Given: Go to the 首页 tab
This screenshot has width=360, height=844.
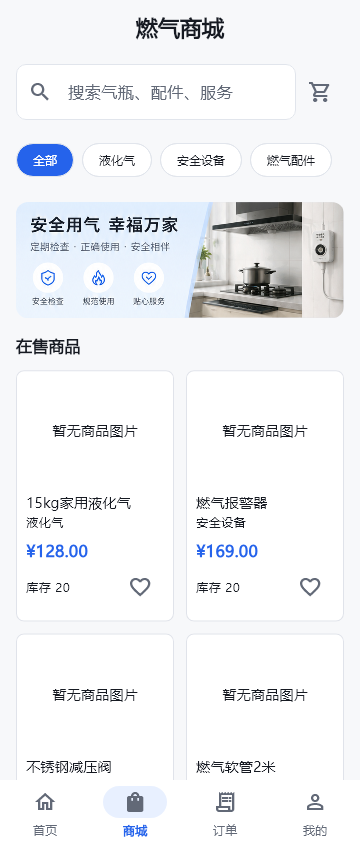Looking at the screenshot, I should (45, 813).
